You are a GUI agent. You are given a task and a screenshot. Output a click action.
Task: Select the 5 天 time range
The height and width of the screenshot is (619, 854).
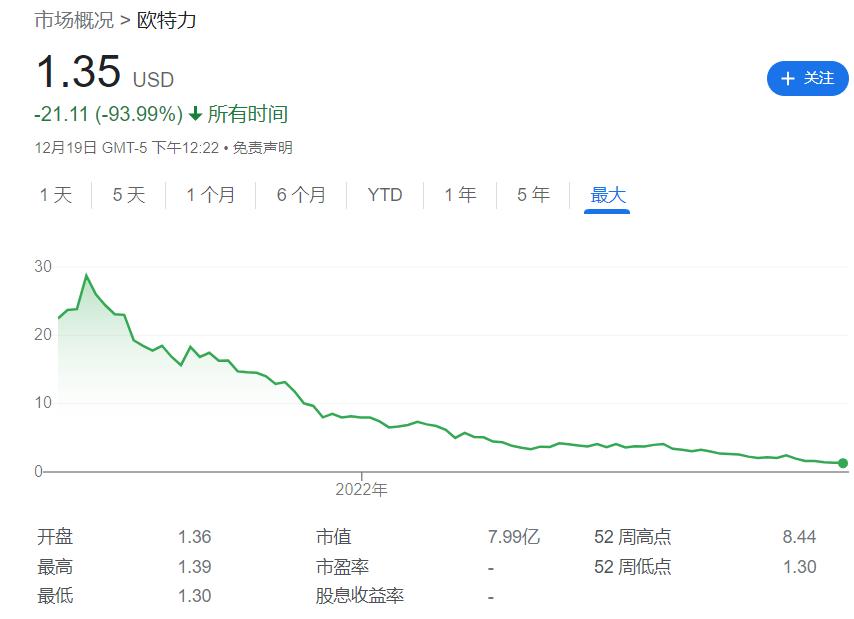point(129,194)
